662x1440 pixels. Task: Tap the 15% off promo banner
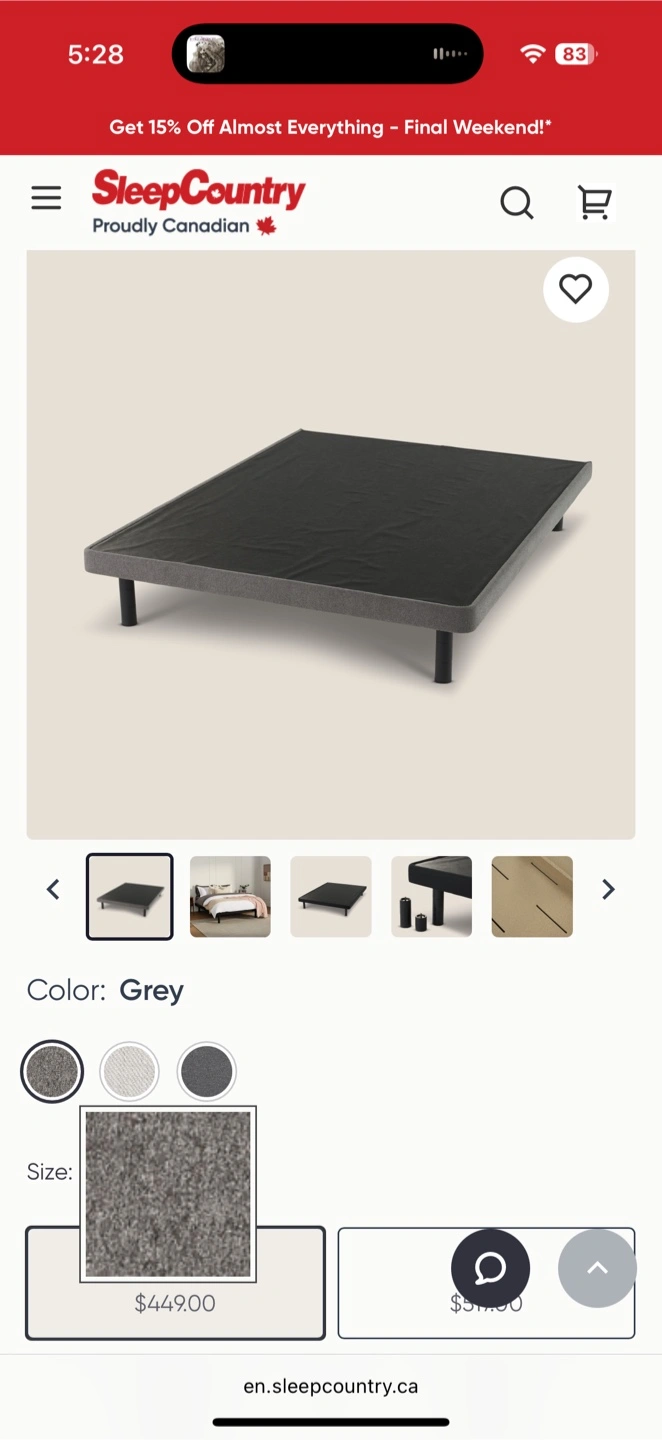tap(330, 127)
